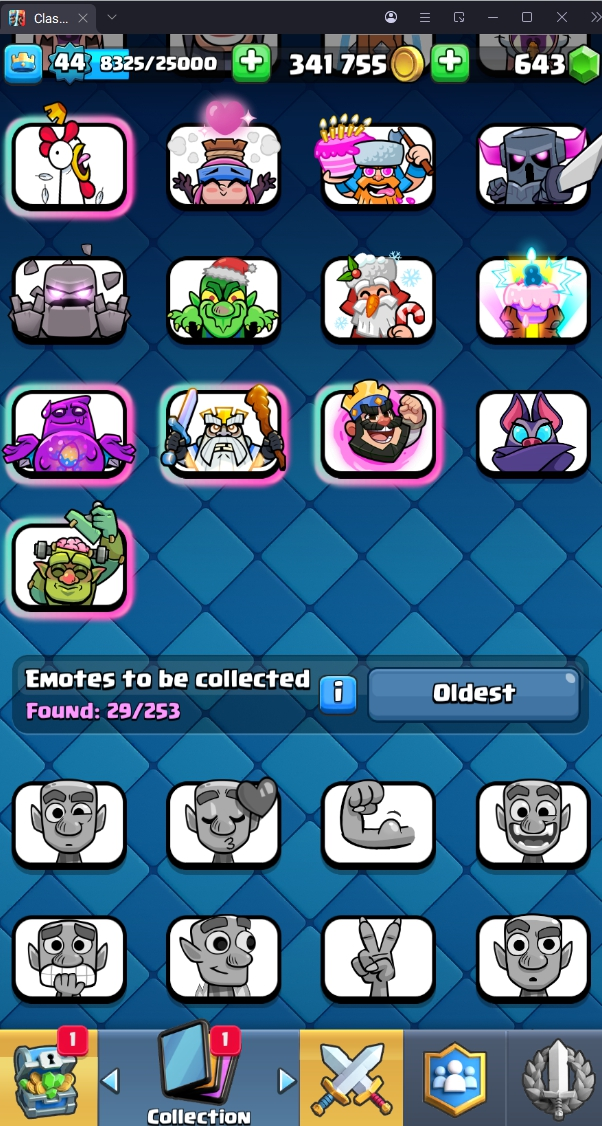Change the Oldest sort order
Image resolution: width=602 pixels, height=1126 pixels.
coord(473,694)
